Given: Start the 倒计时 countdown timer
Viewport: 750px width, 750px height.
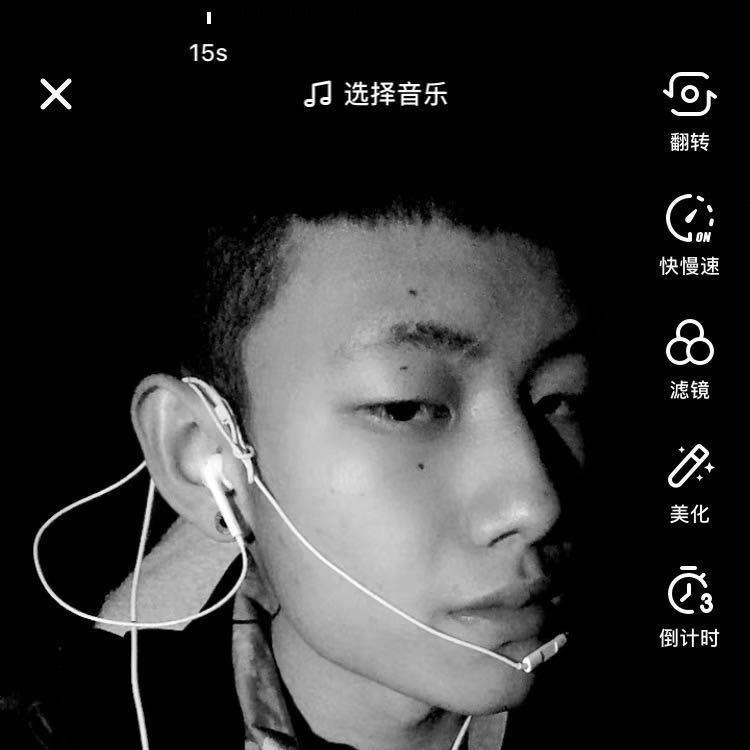Looking at the screenshot, I should point(689,607).
